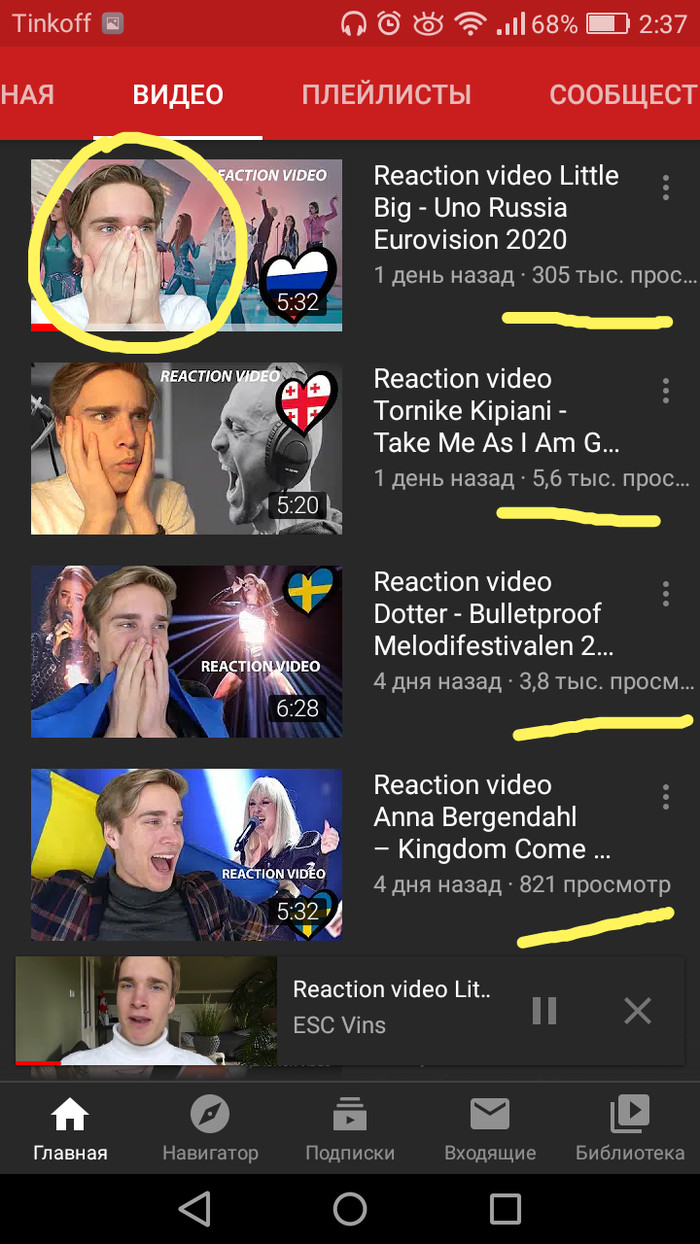Close the miniplayer
The height and width of the screenshot is (1244, 700).
[x=637, y=1011]
